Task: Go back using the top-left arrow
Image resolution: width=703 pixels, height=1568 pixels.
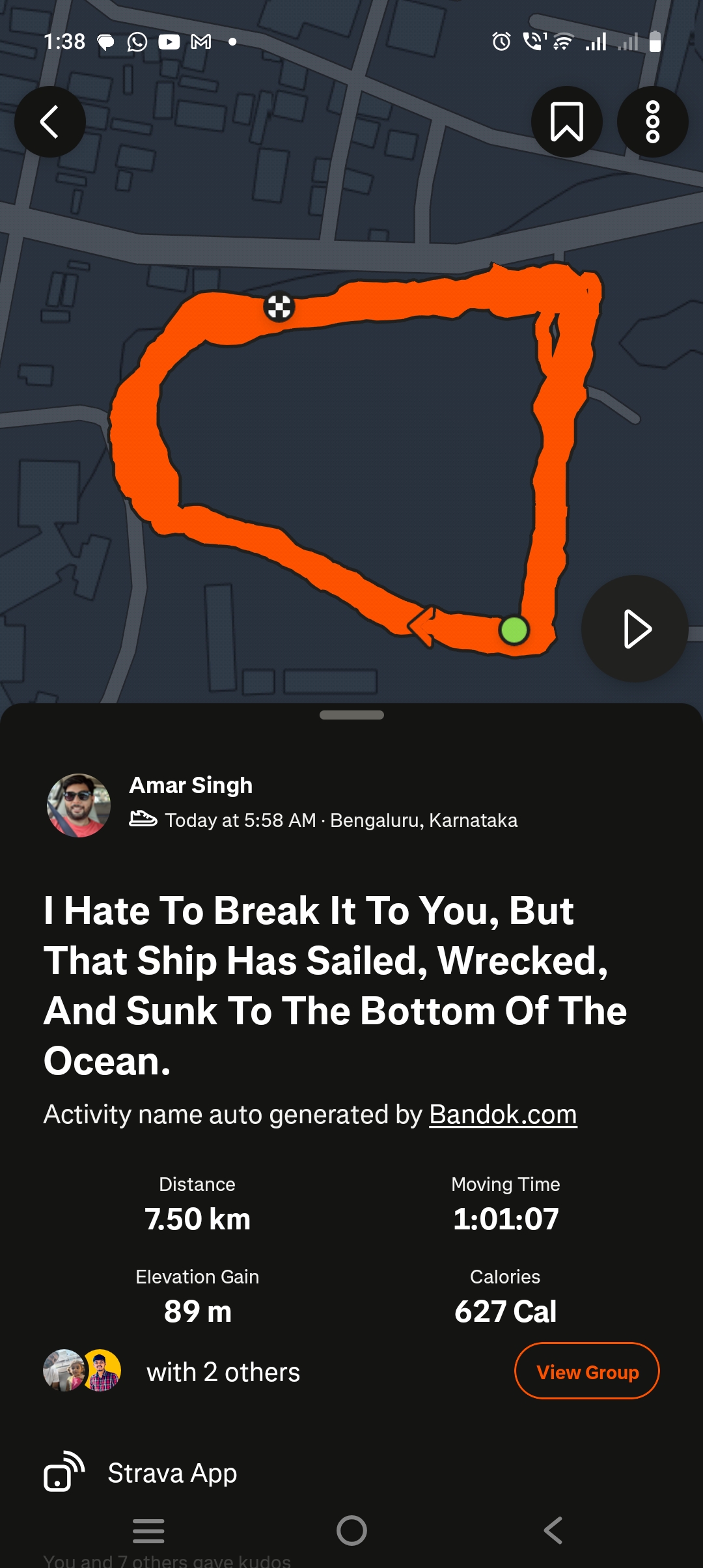Action: [50, 122]
